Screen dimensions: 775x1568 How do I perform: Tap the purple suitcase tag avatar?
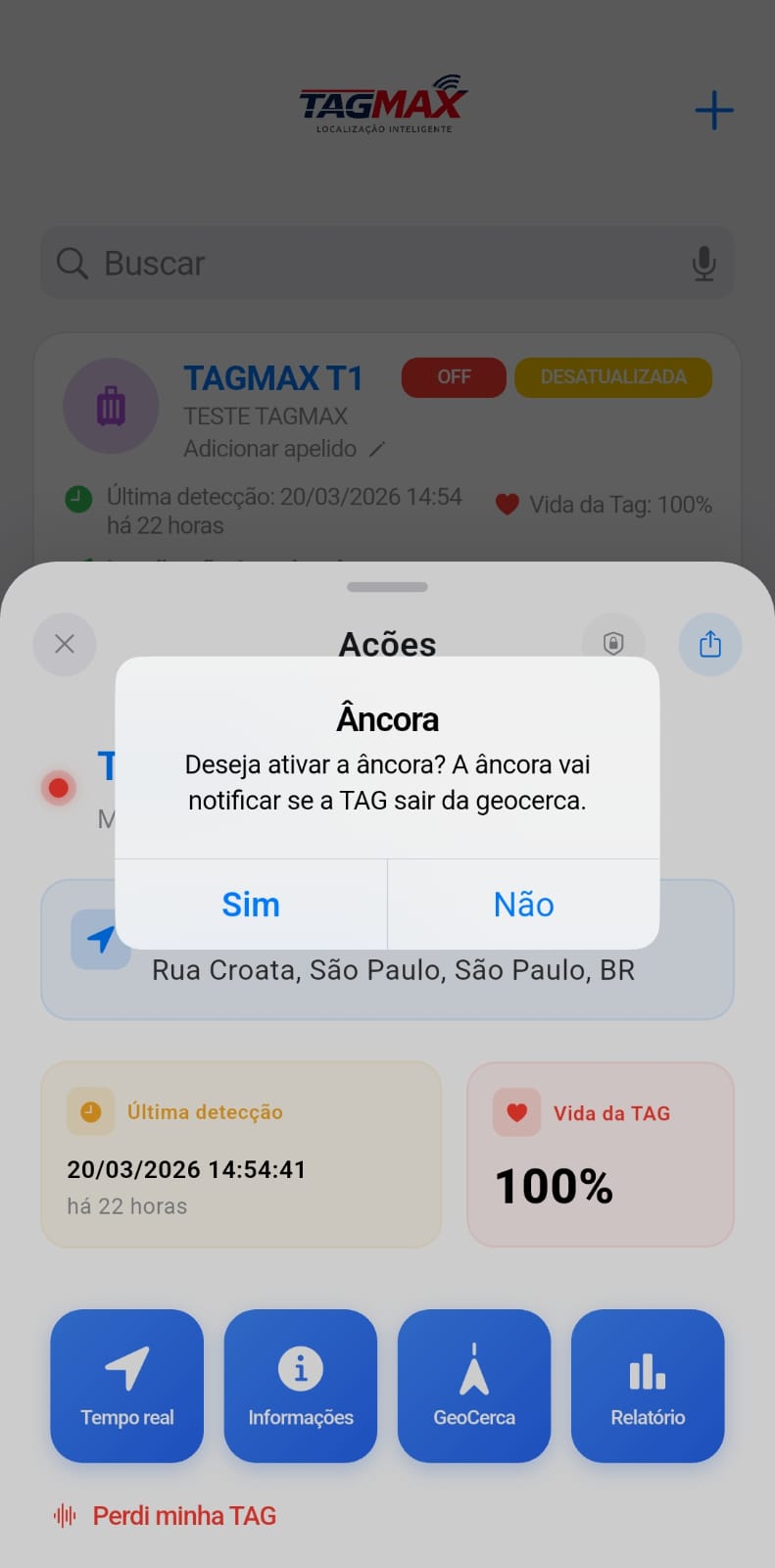[111, 405]
